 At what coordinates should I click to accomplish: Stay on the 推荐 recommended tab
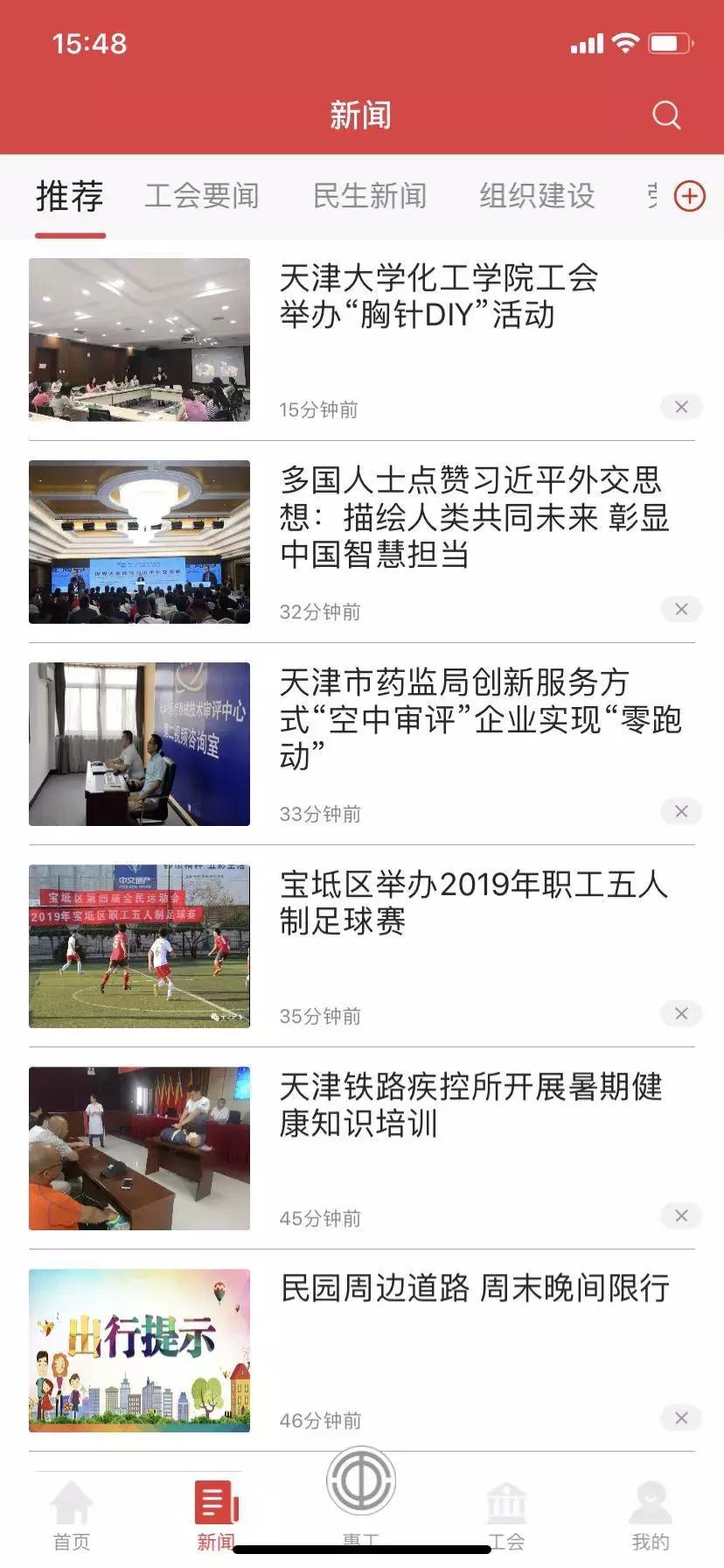coord(69,196)
